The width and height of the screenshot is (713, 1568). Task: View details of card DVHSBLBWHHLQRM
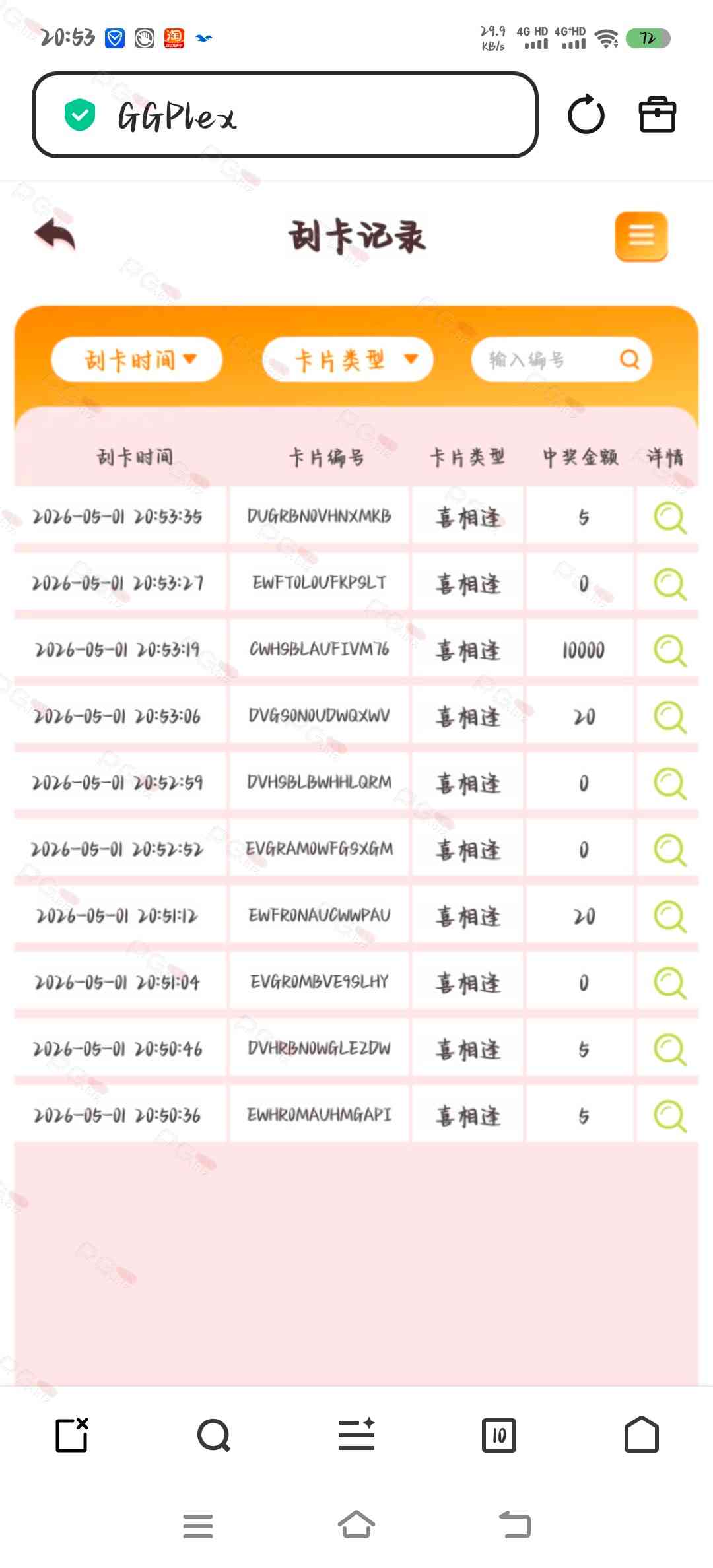669,784
